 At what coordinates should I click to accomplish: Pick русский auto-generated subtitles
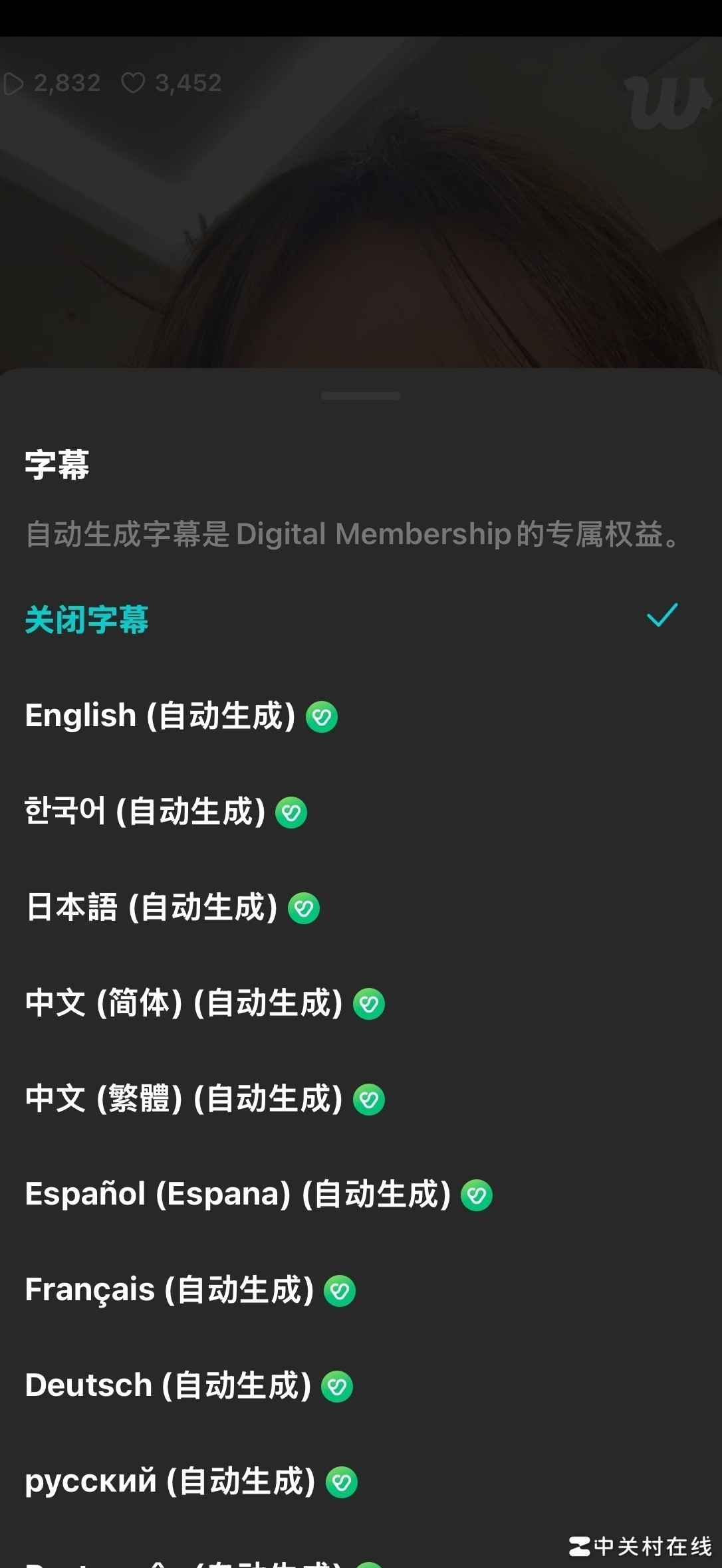170,1481
